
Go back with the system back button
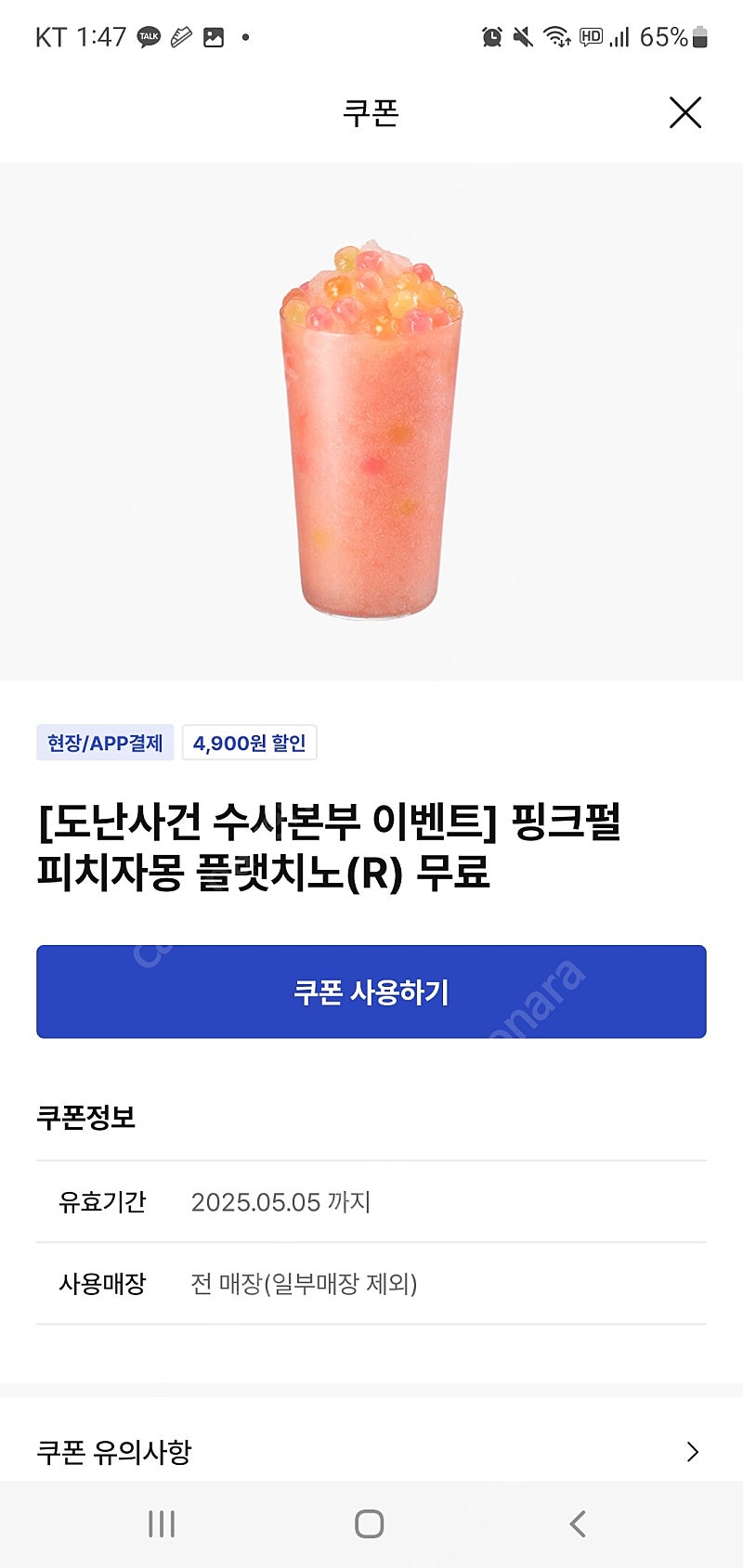(x=578, y=1523)
